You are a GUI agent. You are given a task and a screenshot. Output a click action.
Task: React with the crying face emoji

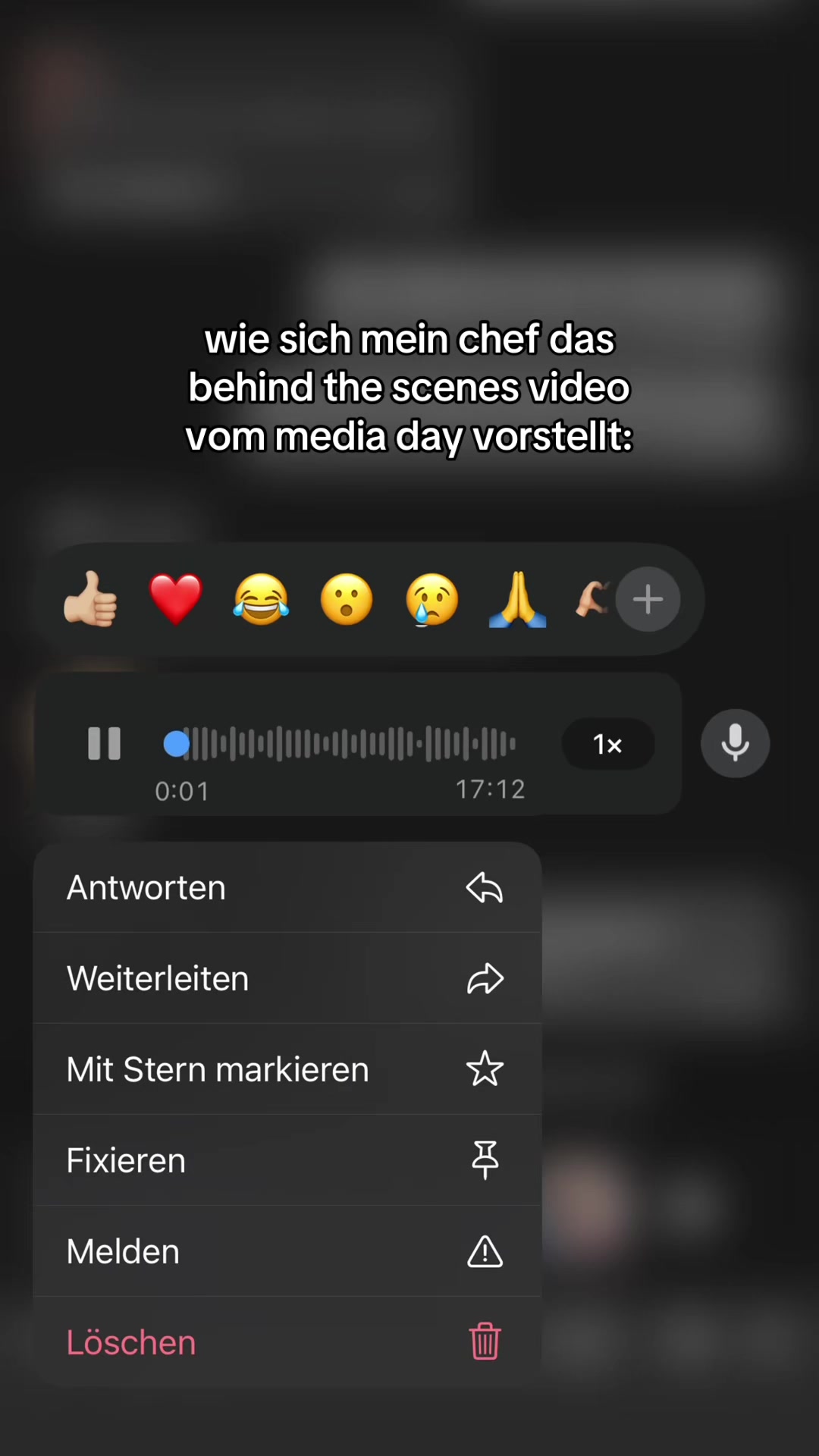[432, 599]
